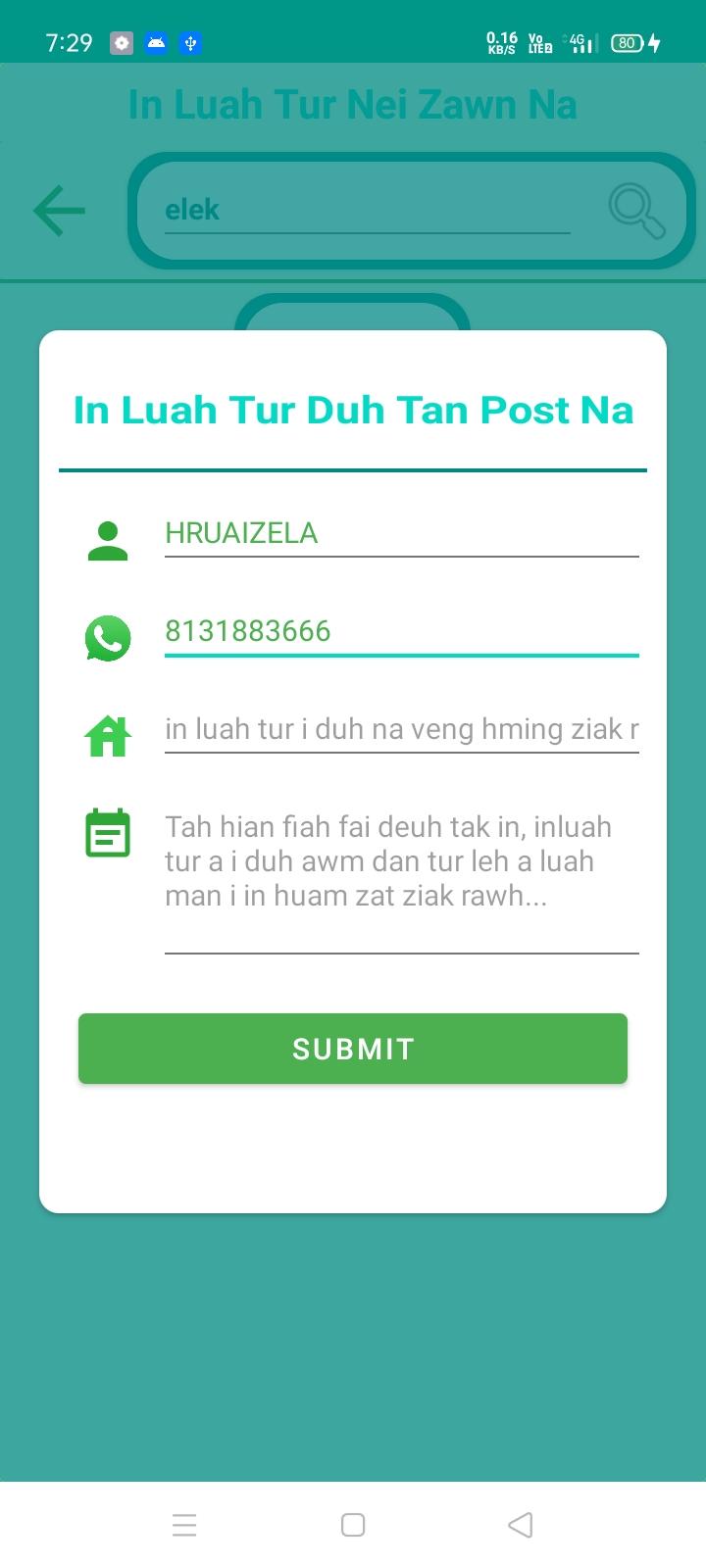Viewport: 706px width, 1568px height.
Task: Tap the system back navigation button
Action: click(521, 1525)
